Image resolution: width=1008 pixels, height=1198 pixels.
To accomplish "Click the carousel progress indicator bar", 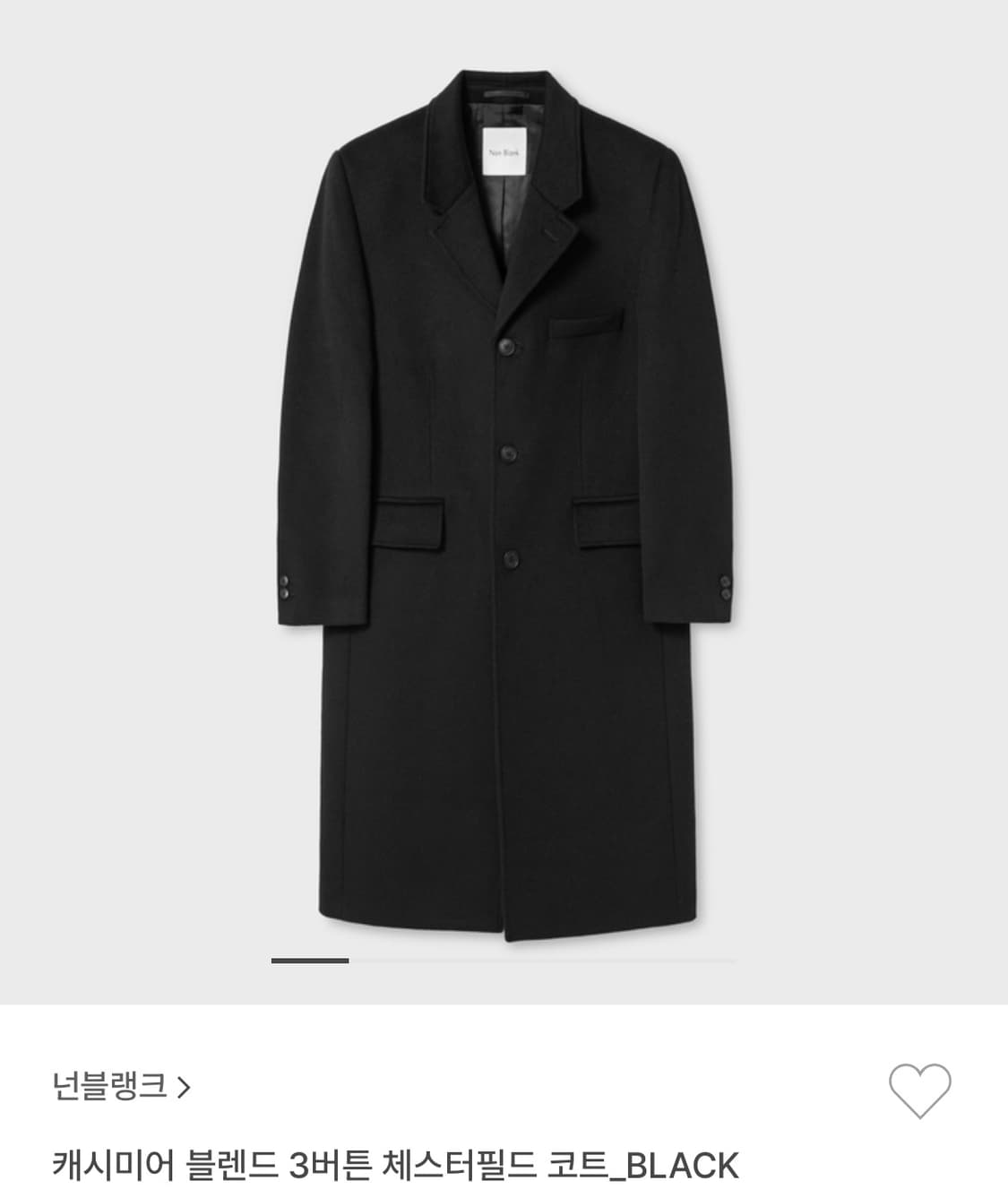I will [309, 961].
